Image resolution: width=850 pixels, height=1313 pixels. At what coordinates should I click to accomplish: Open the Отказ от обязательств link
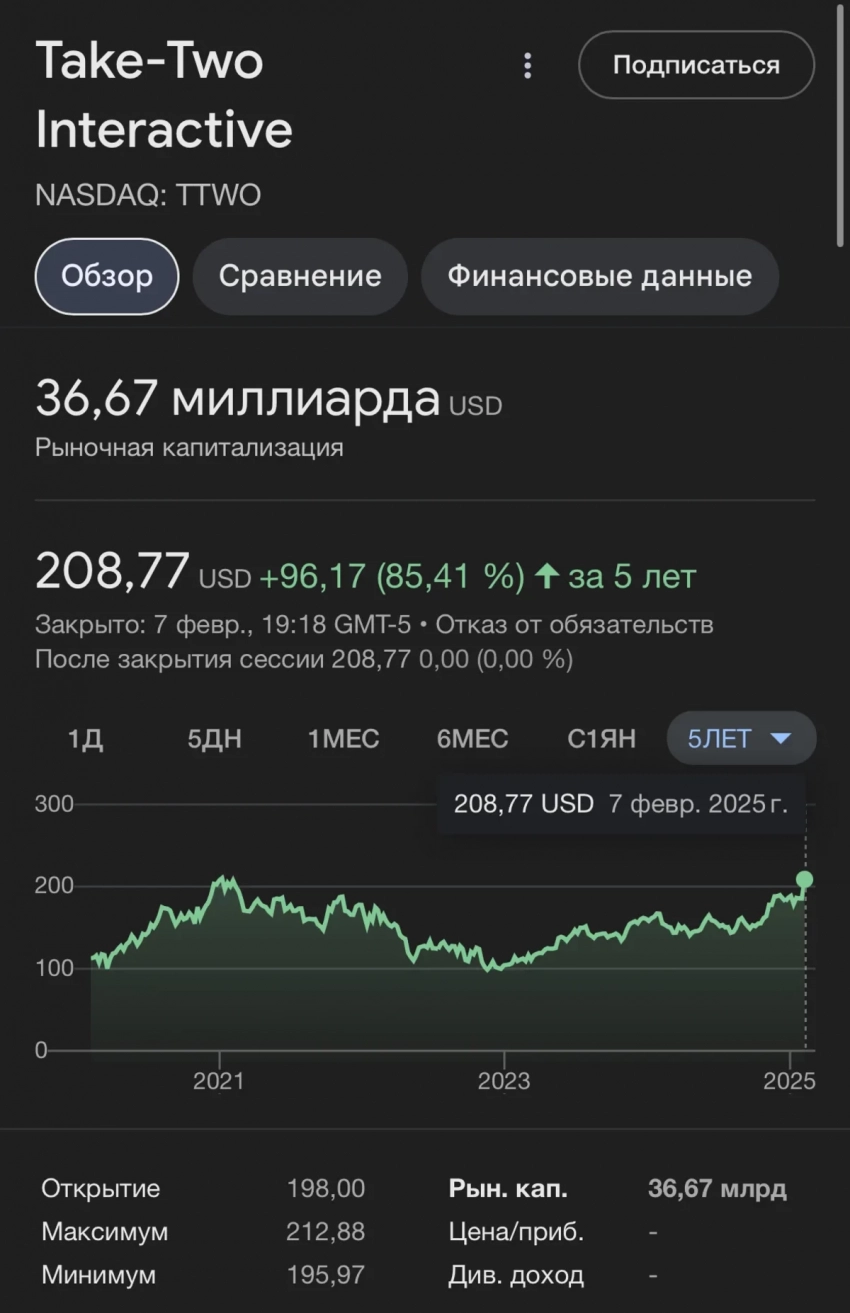click(x=575, y=625)
